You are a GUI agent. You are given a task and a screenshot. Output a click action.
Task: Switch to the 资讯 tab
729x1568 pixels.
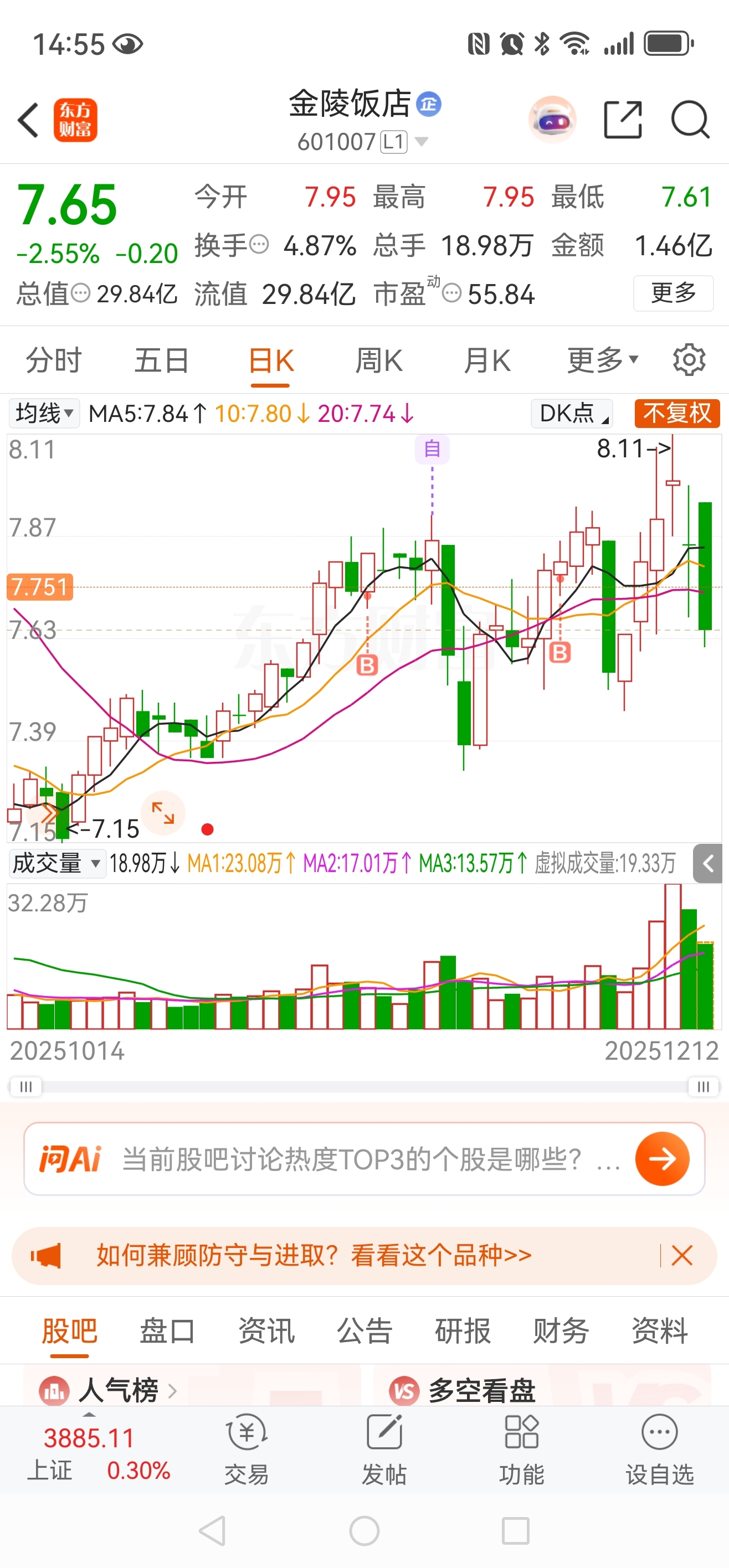[x=266, y=1330]
